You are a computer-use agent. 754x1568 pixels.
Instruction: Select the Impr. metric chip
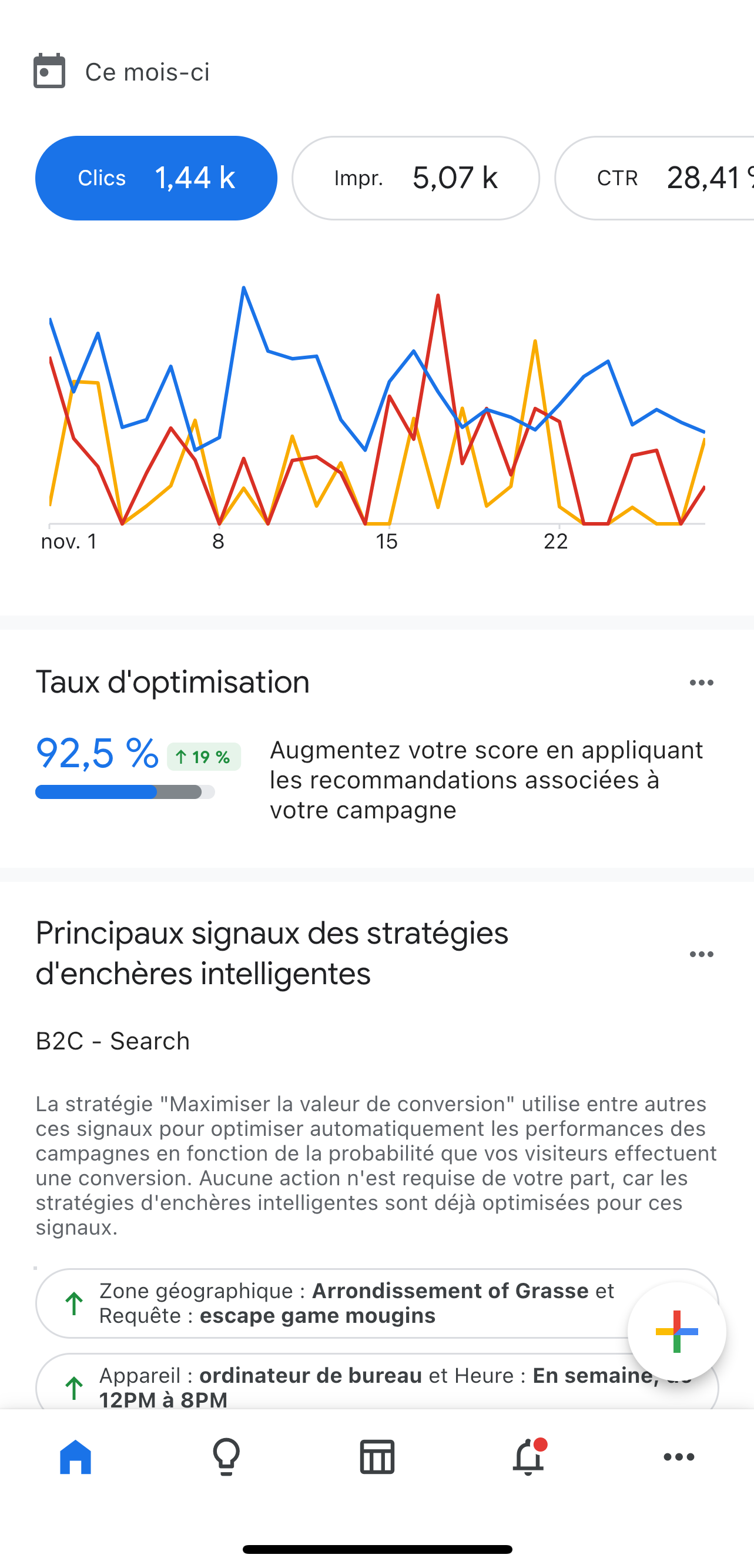point(415,178)
